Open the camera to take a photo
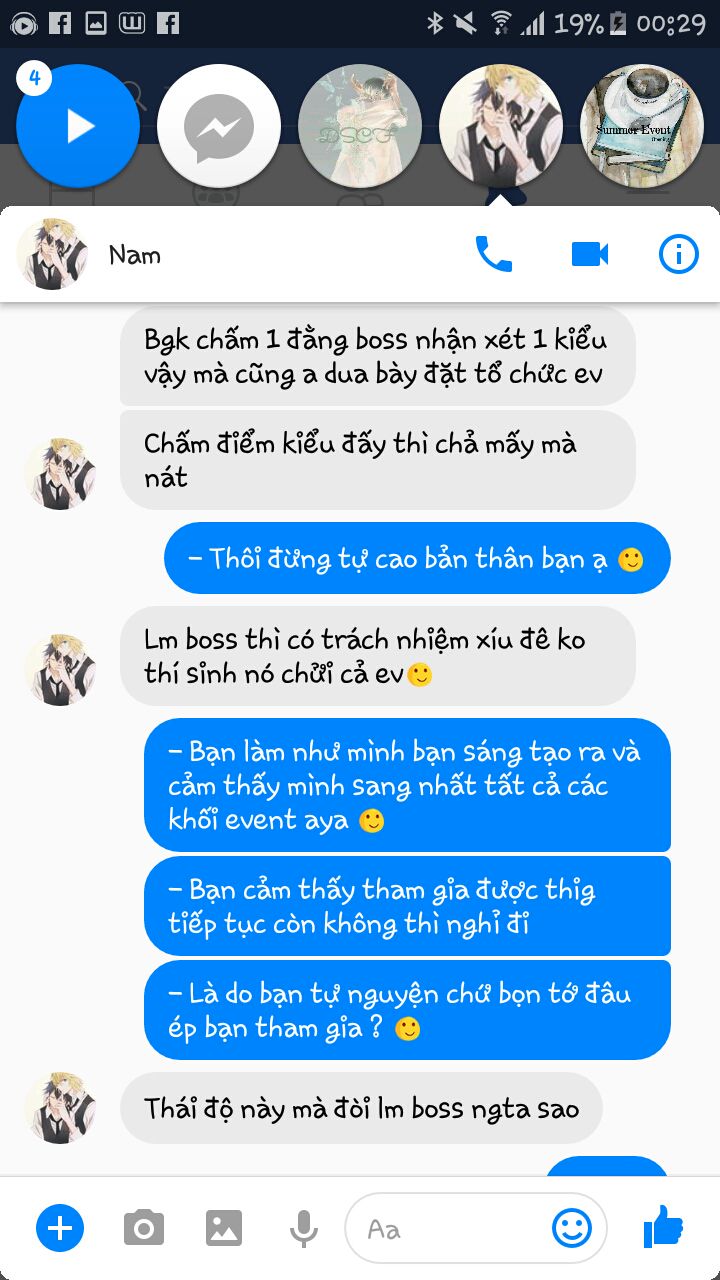720x1280 pixels. [x=144, y=1228]
